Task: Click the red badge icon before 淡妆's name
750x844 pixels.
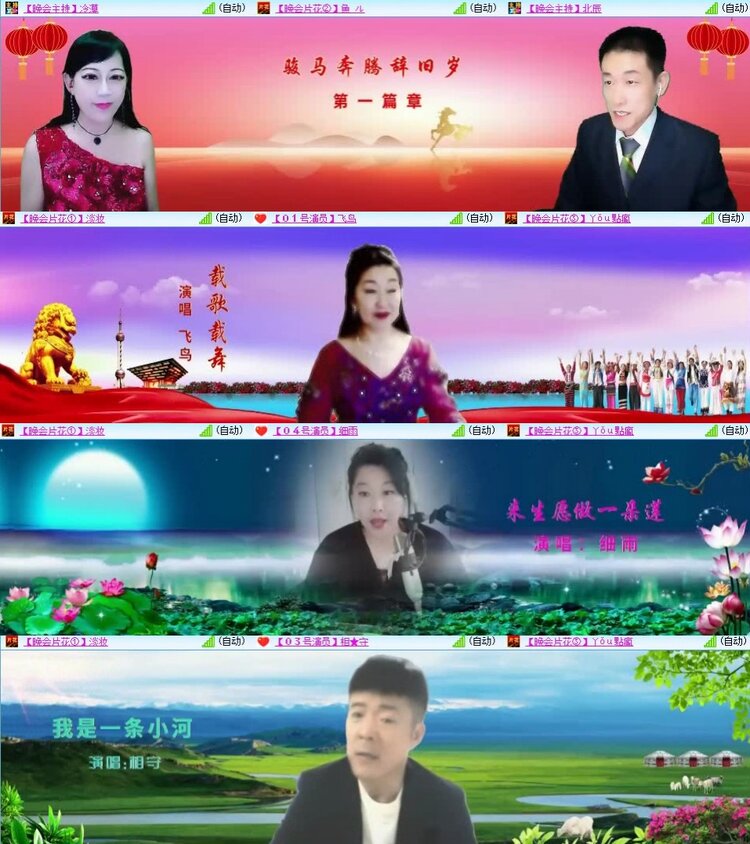Action: point(8,218)
